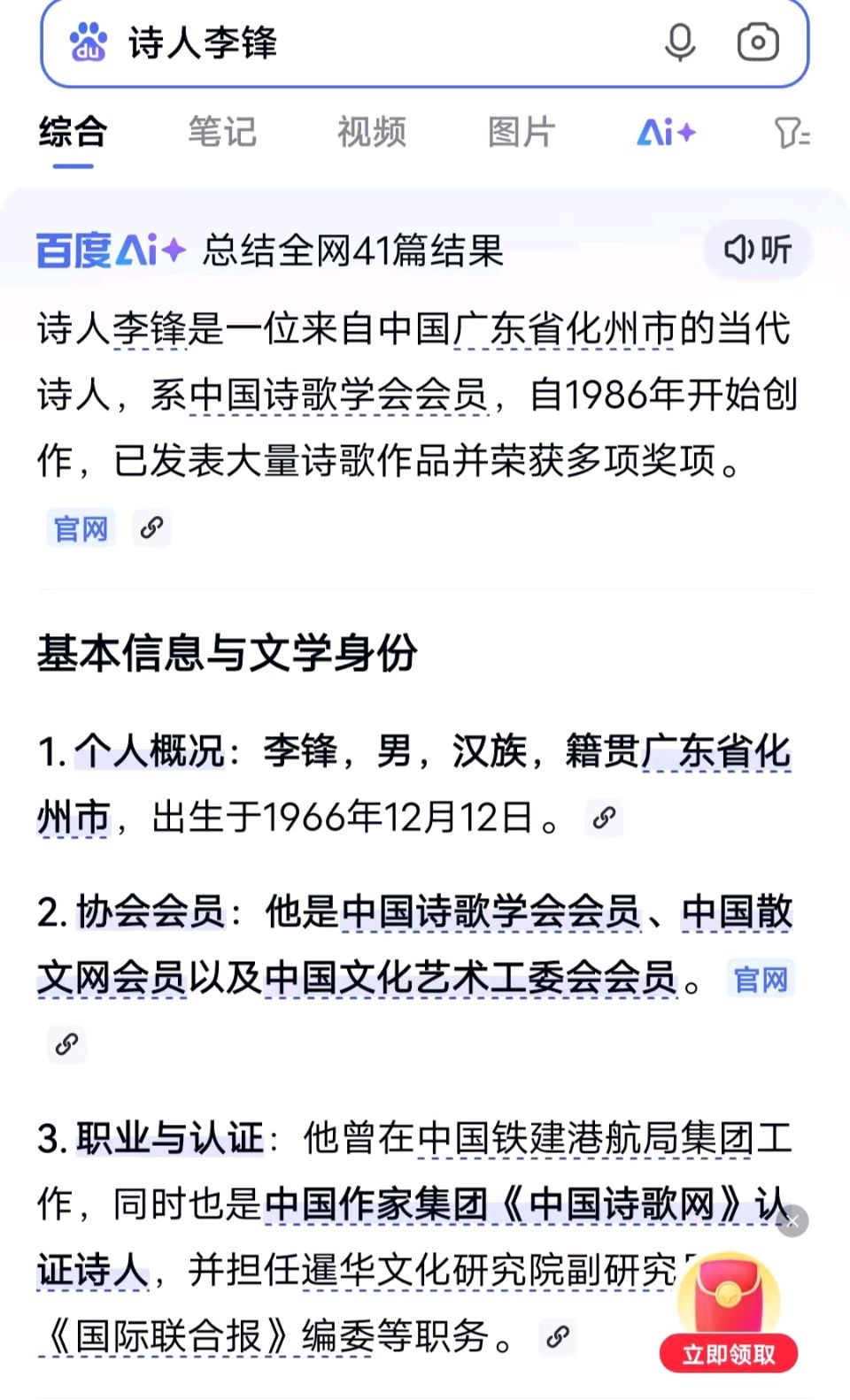Open the source link after 1966年12月12日
The width and height of the screenshot is (850, 1400).
coord(605,818)
